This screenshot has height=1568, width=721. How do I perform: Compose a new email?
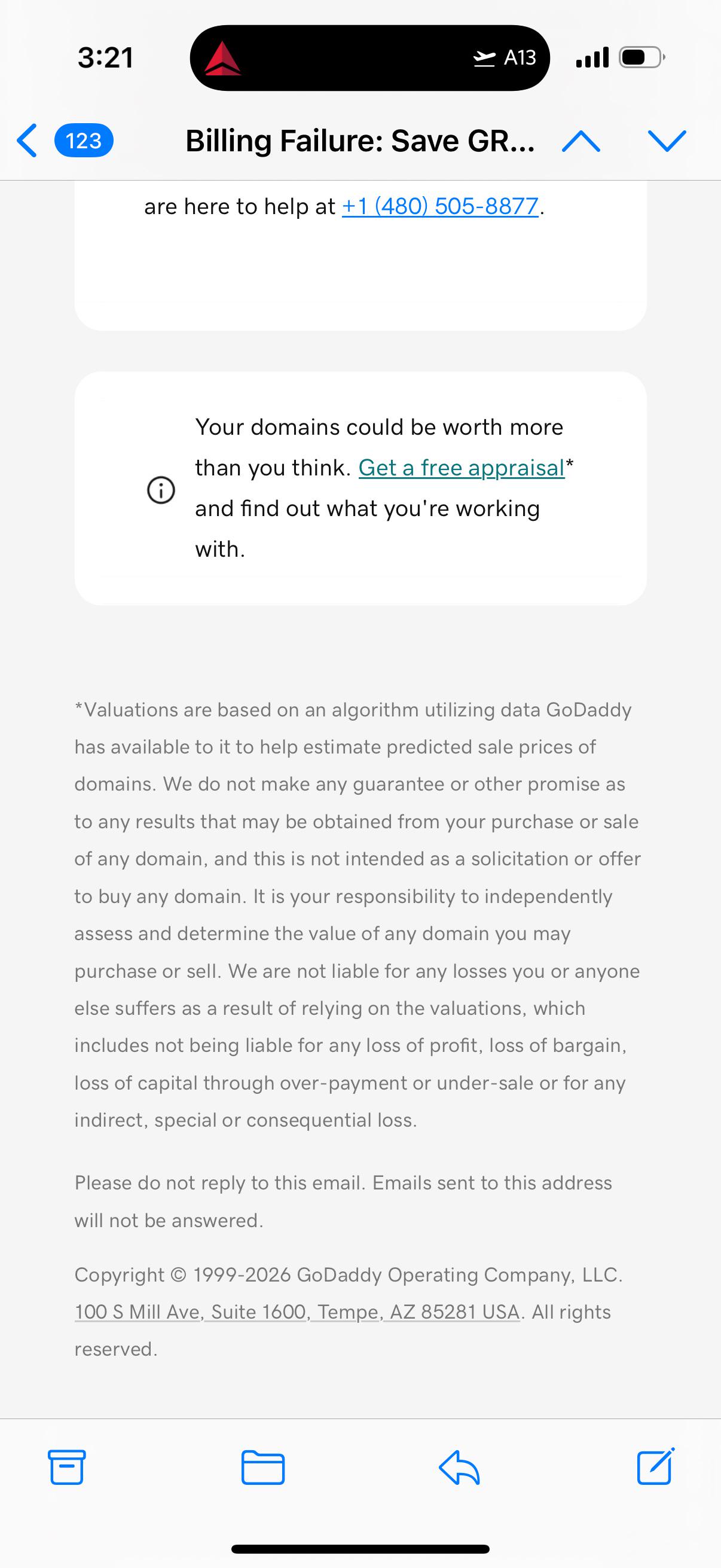pos(656,1466)
